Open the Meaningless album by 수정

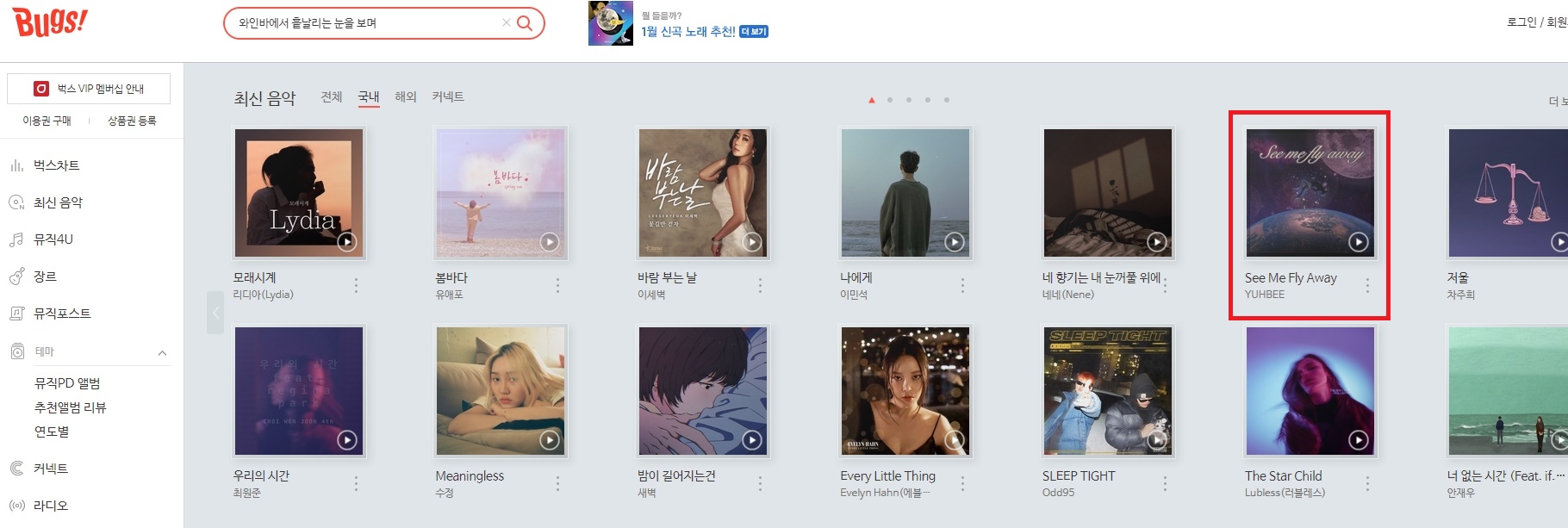point(501,390)
